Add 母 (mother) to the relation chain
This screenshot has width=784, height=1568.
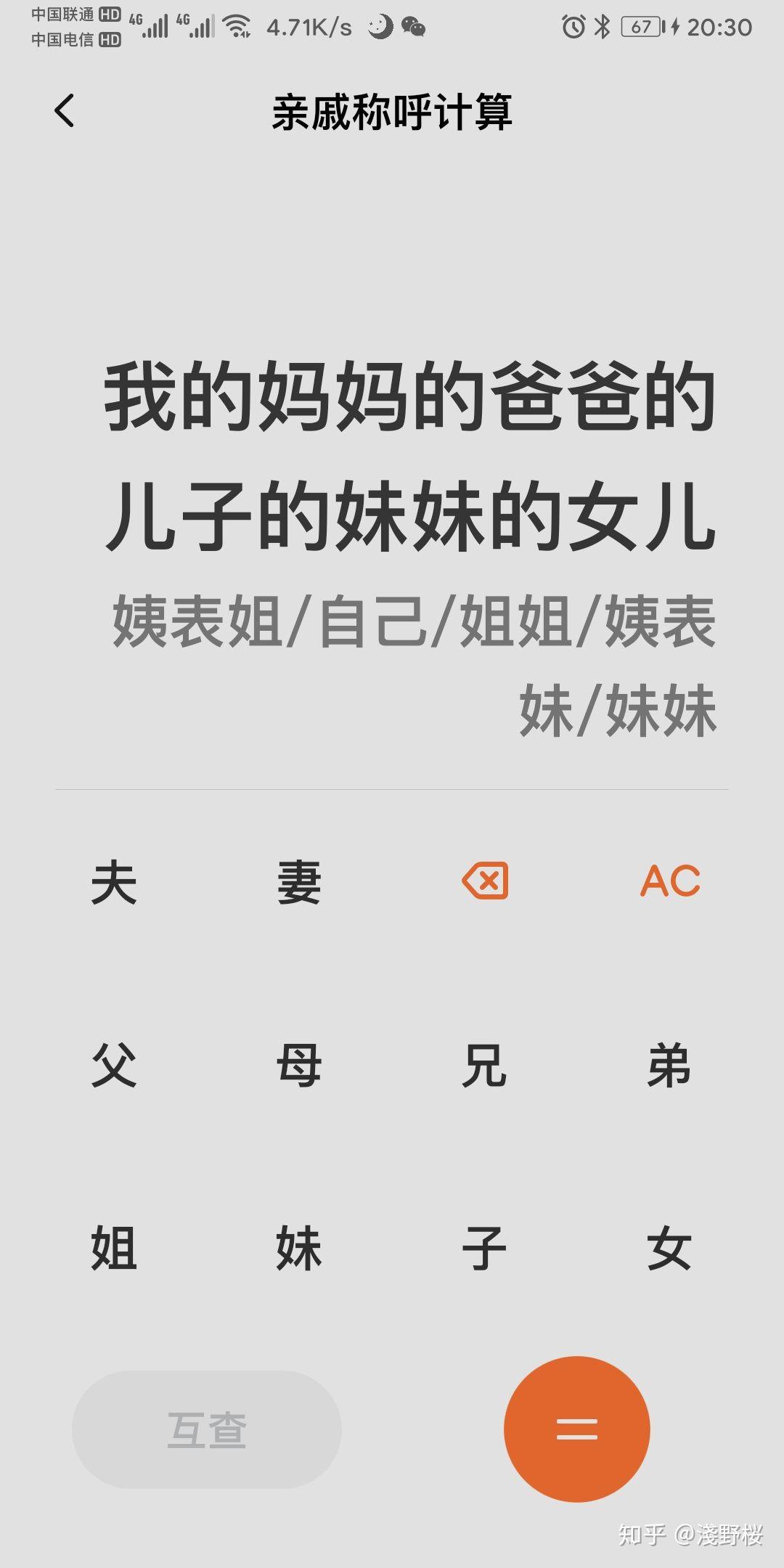299,1065
